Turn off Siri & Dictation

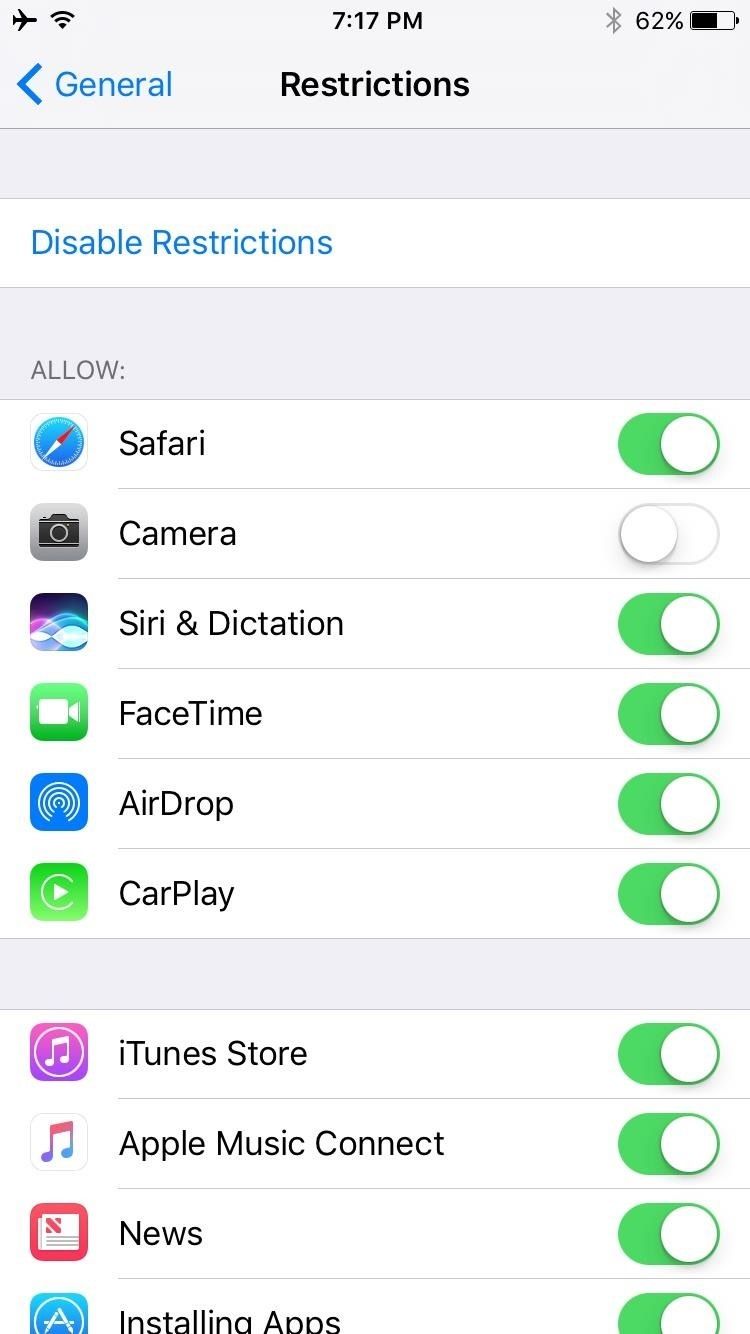coord(667,623)
